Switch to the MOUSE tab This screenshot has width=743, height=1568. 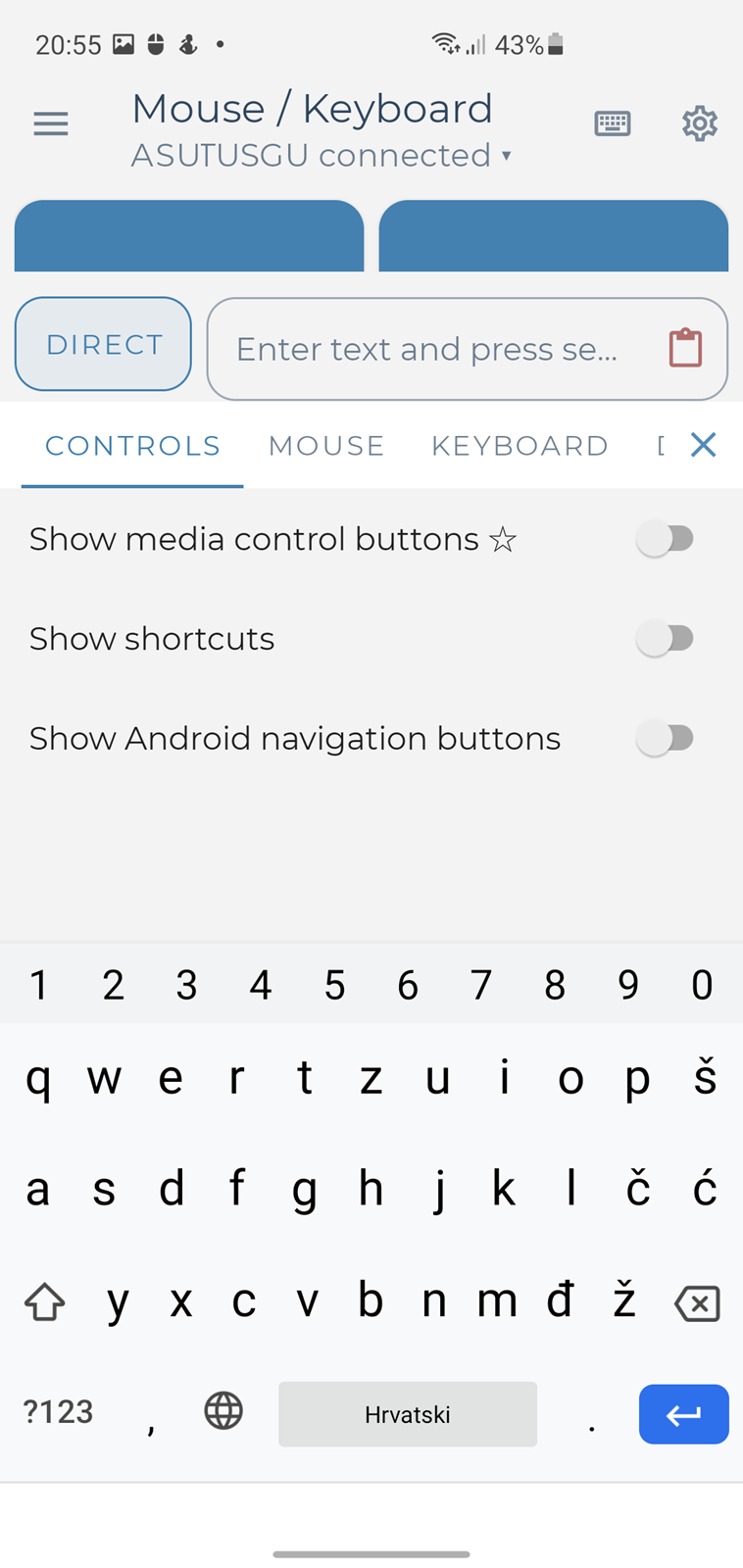pos(326,446)
